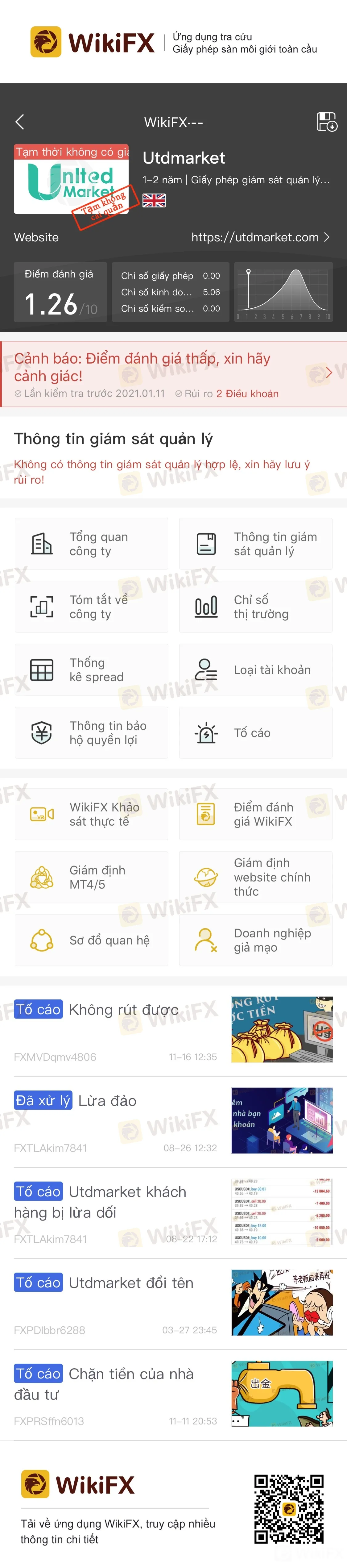
Task: Go back using the top-left arrow
Action: tap(19, 122)
